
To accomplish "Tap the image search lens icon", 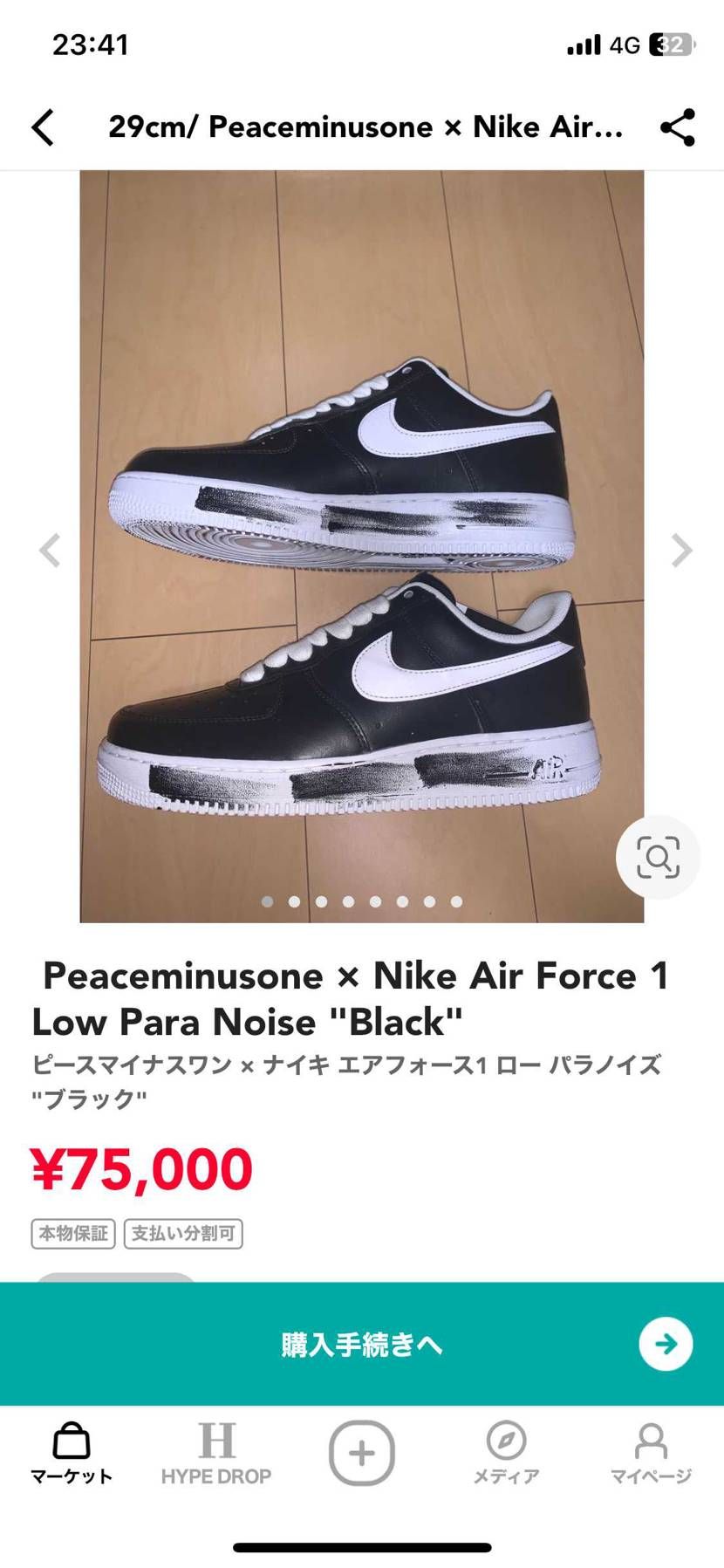I will click(x=659, y=857).
